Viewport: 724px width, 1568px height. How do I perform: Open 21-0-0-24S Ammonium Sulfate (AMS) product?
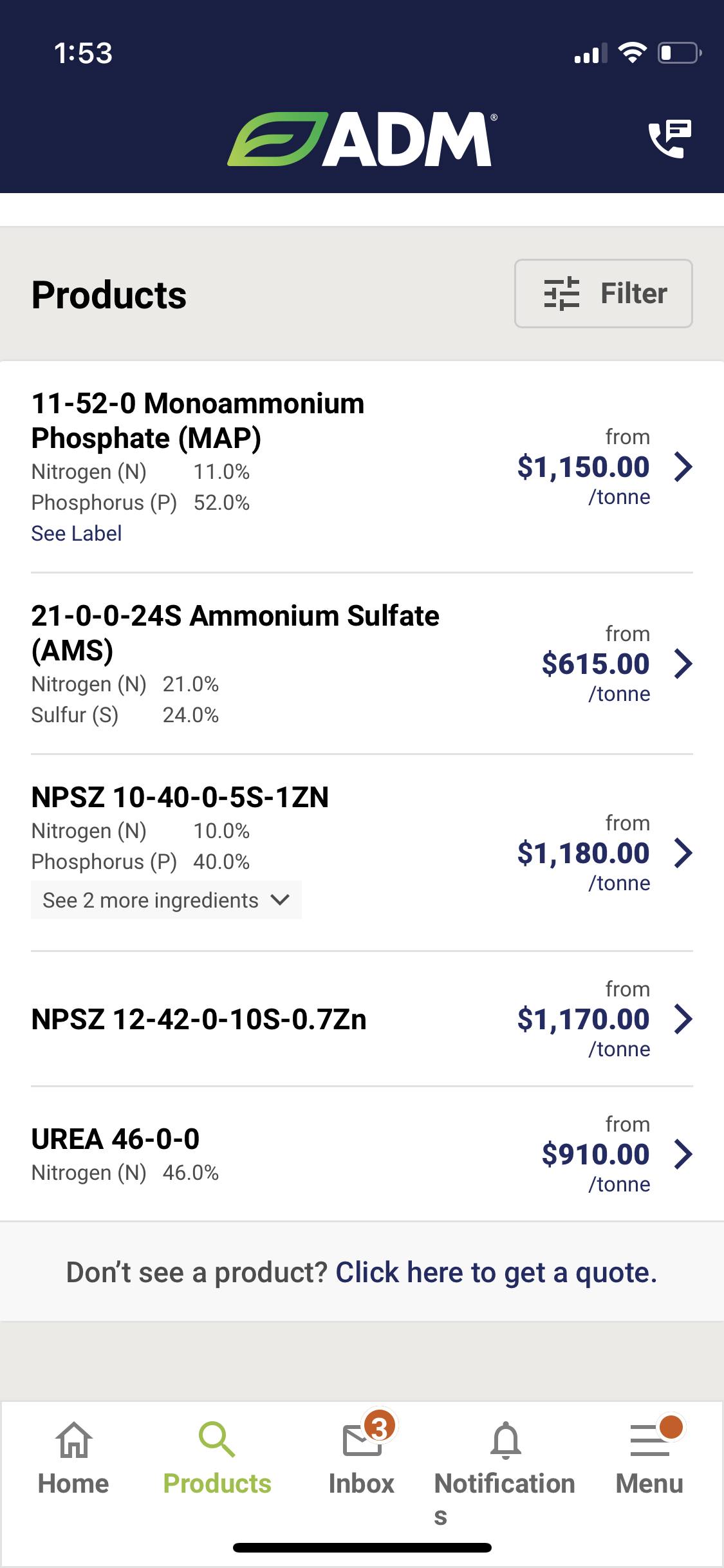pyautogui.click(x=362, y=664)
